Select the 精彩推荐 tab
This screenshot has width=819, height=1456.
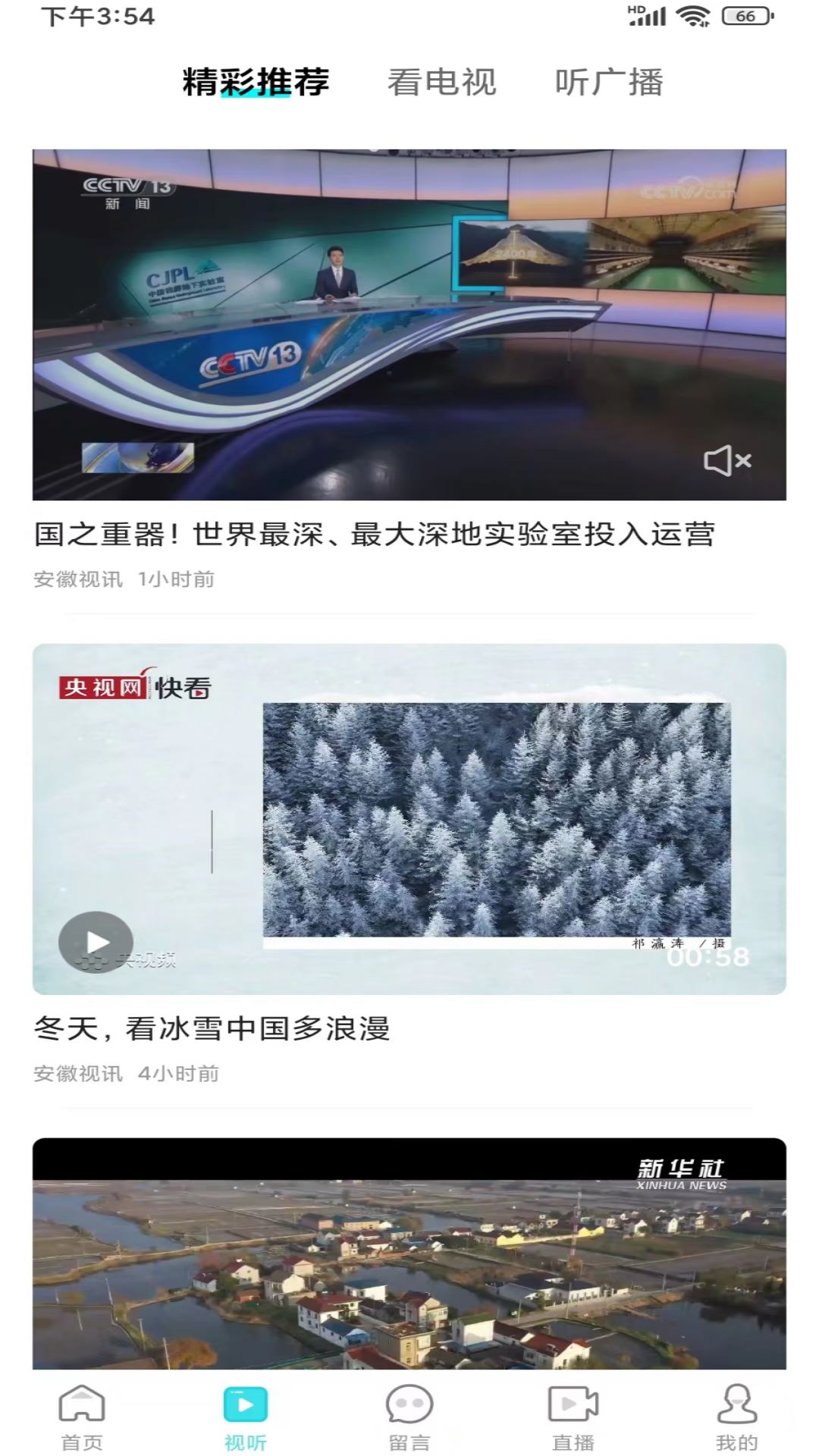pyautogui.click(x=257, y=83)
